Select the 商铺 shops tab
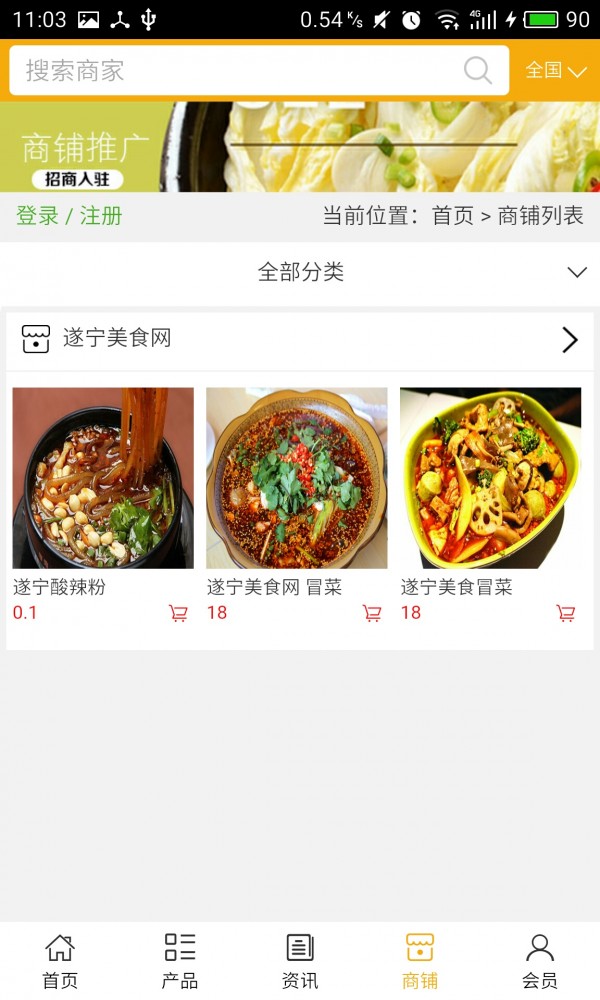Viewport: 600px width, 1000px height. pyautogui.click(x=420, y=961)
